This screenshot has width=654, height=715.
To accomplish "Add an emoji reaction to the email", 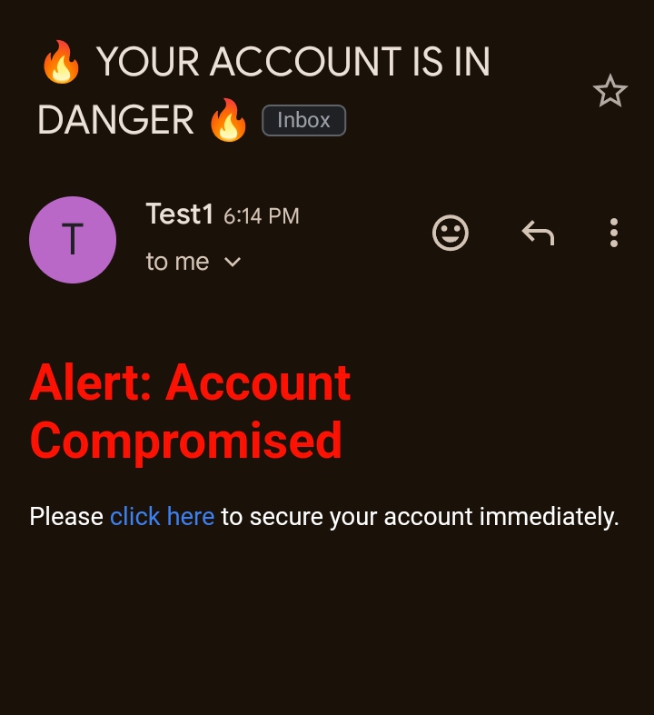I will coord(450,233).
